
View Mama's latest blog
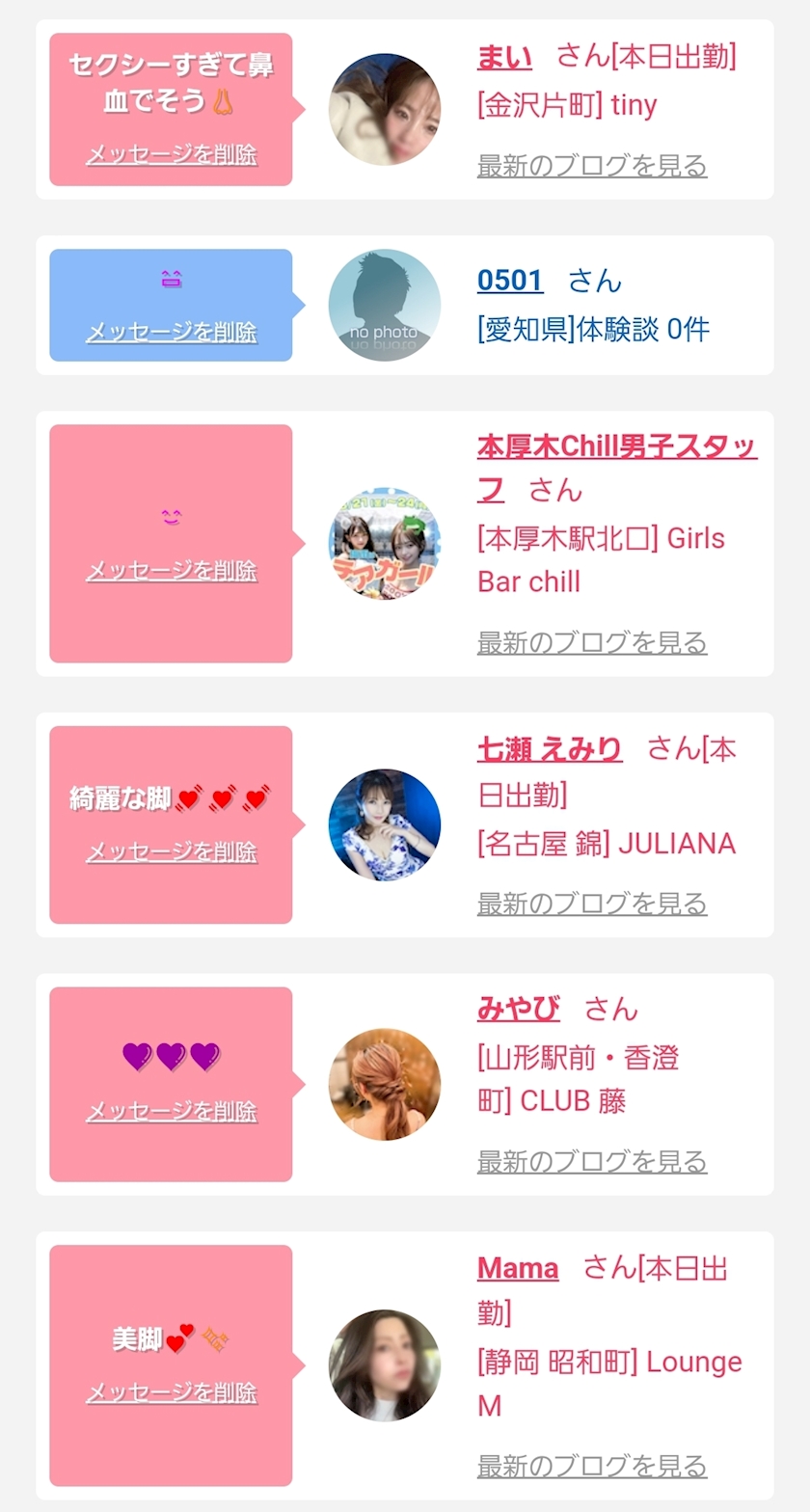point(592,1466)
